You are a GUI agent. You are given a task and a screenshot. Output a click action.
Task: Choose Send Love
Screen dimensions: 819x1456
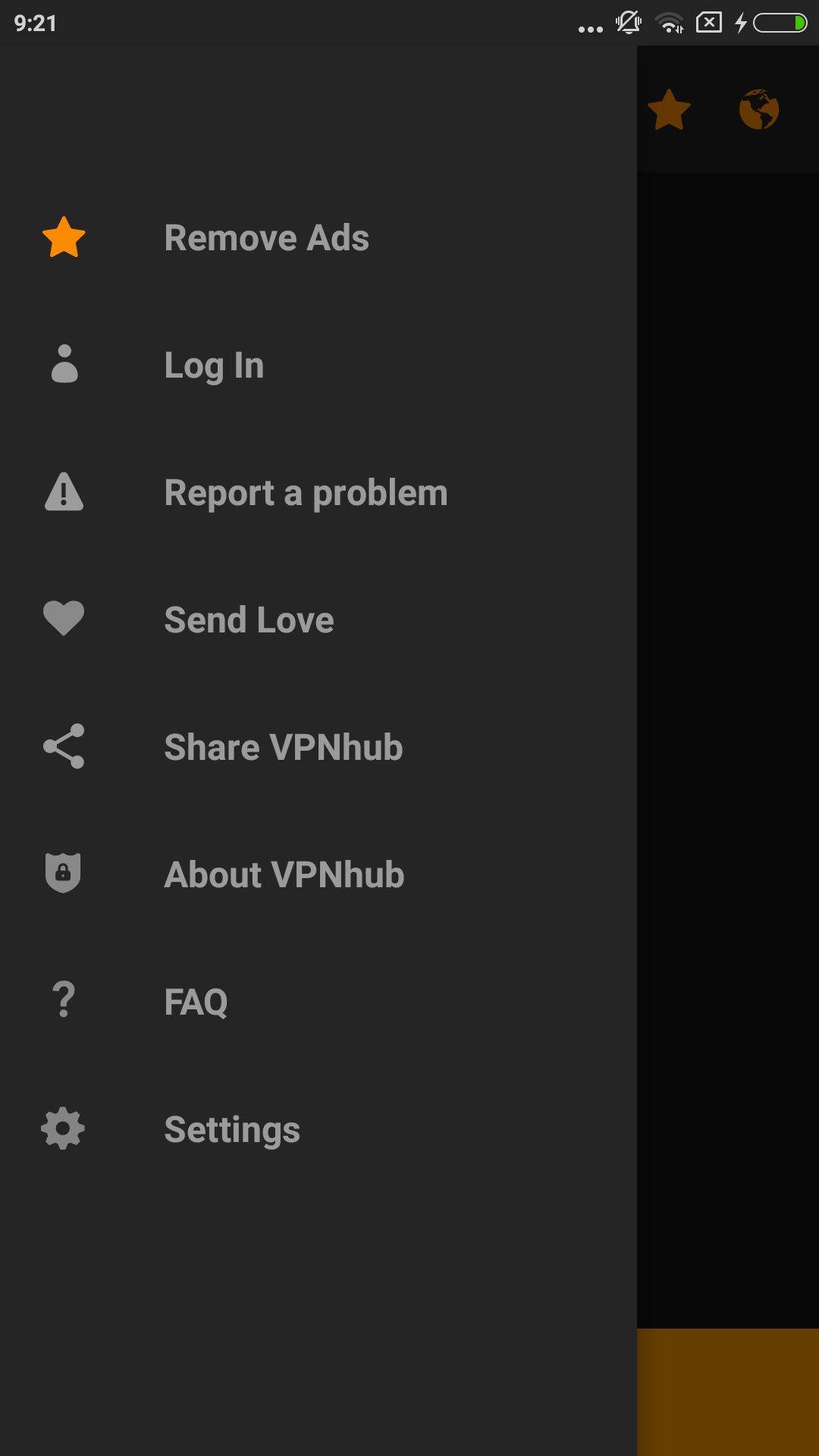[318, 620]
